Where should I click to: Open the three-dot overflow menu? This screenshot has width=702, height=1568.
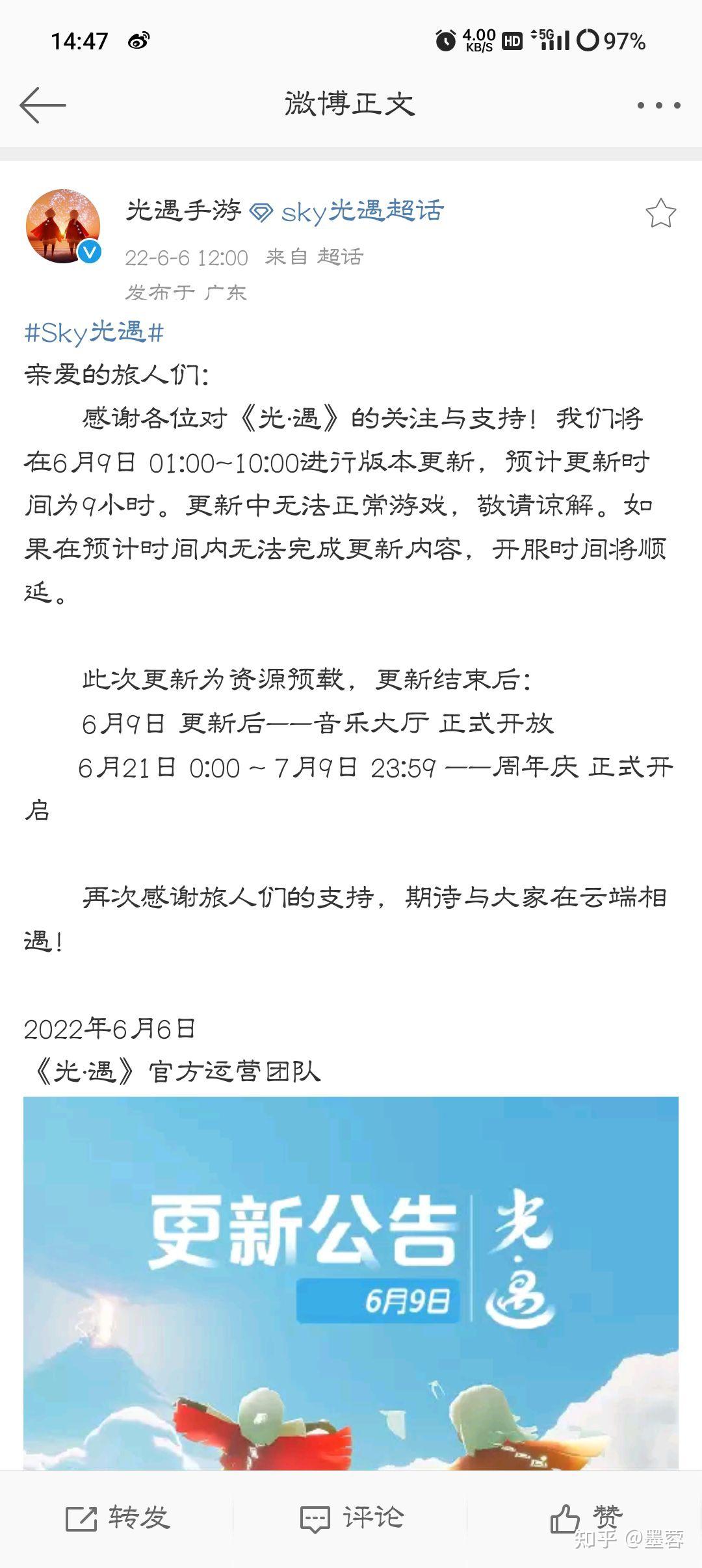pos(658,105)
